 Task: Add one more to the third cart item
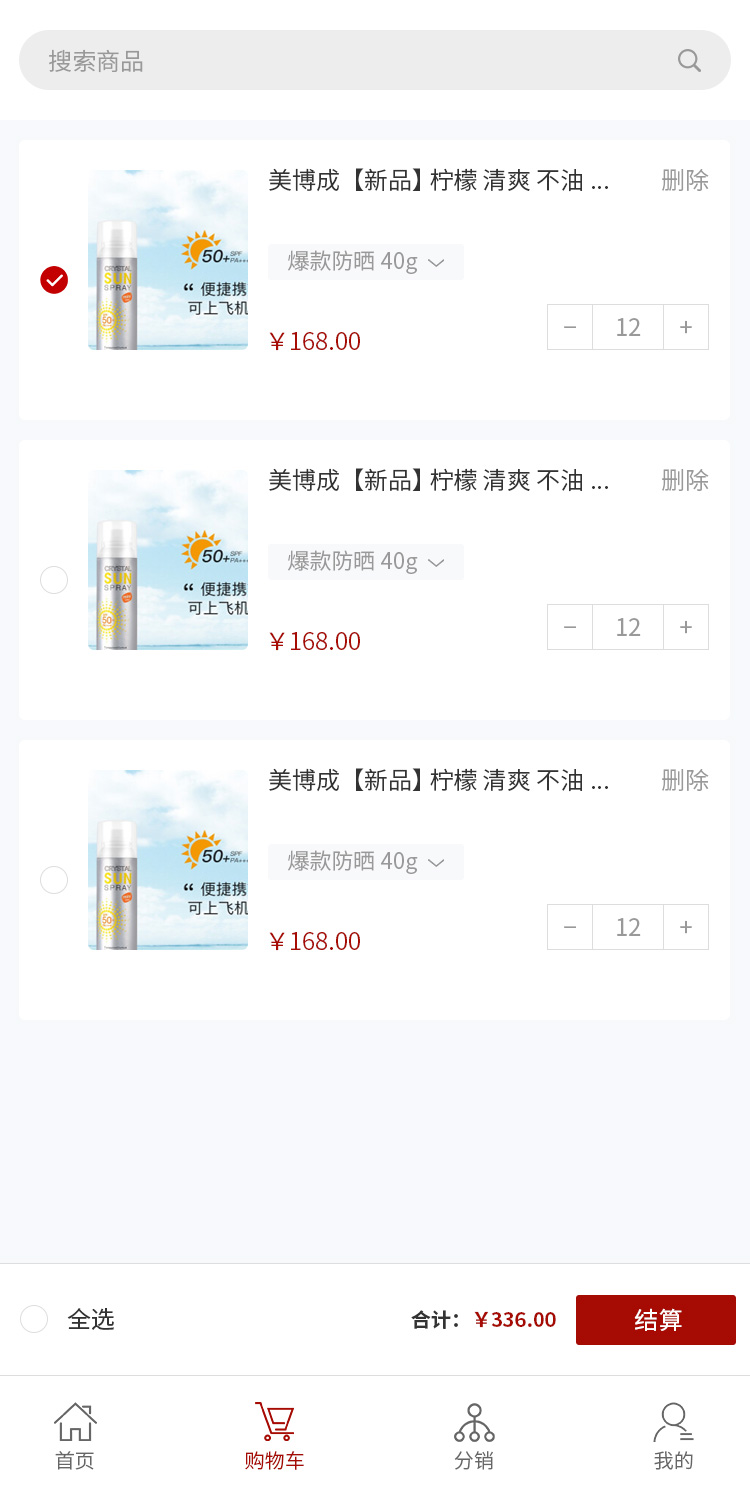pyautogui.click(x=686, y=927)
